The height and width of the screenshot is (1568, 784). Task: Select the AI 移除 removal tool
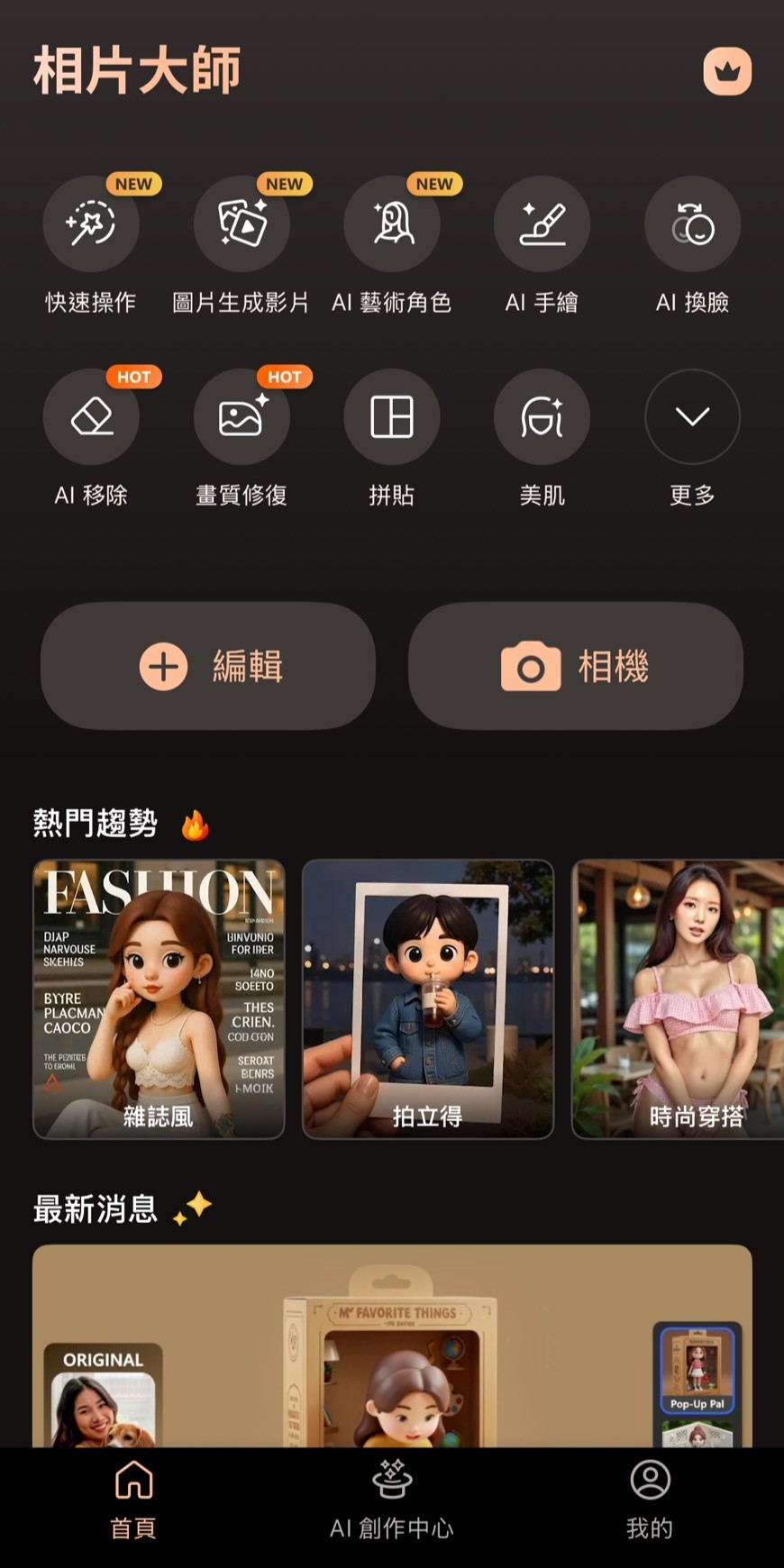click(90, 416)
